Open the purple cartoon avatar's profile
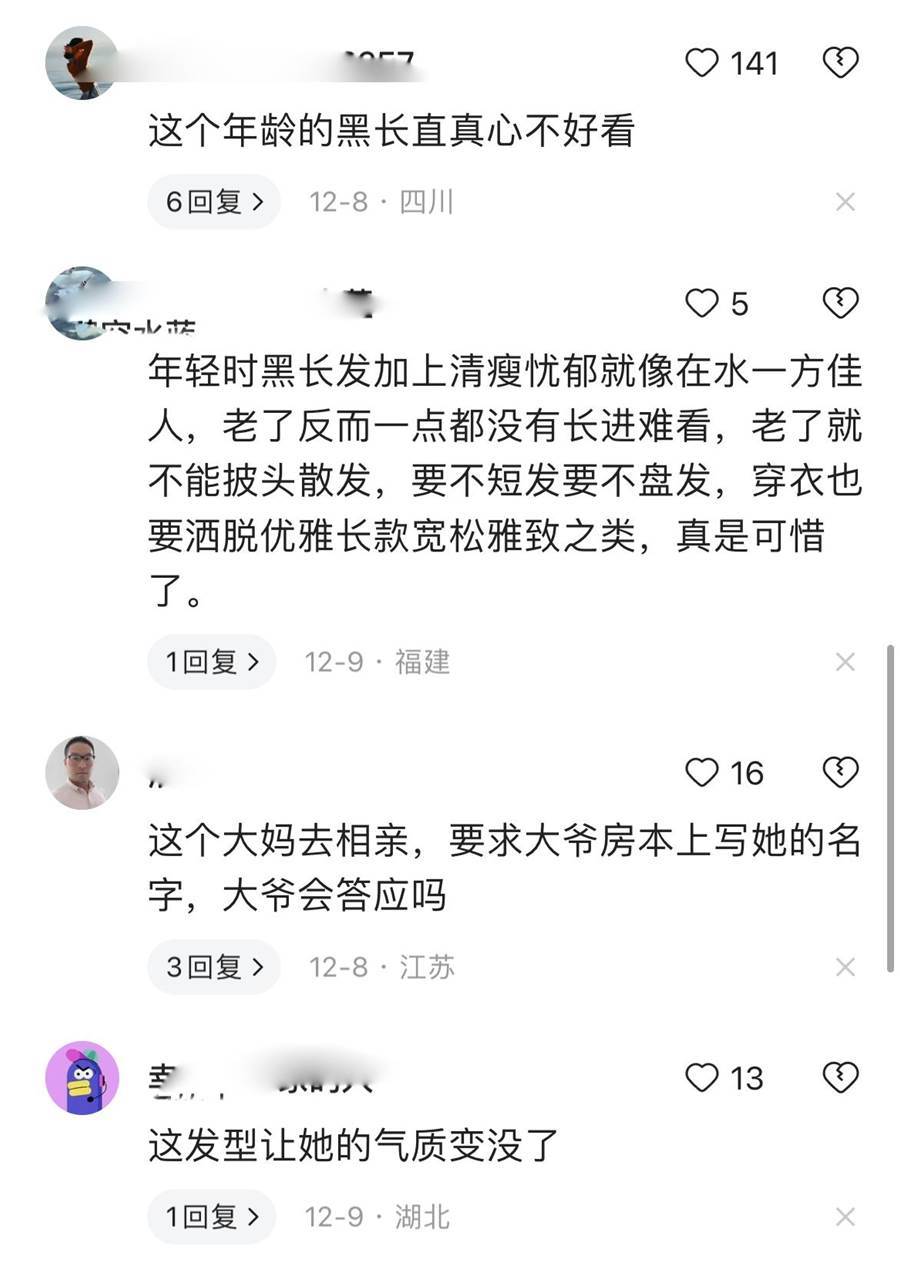The height and width of the screenshot is (1262, 900). [x=82, y=1078]
